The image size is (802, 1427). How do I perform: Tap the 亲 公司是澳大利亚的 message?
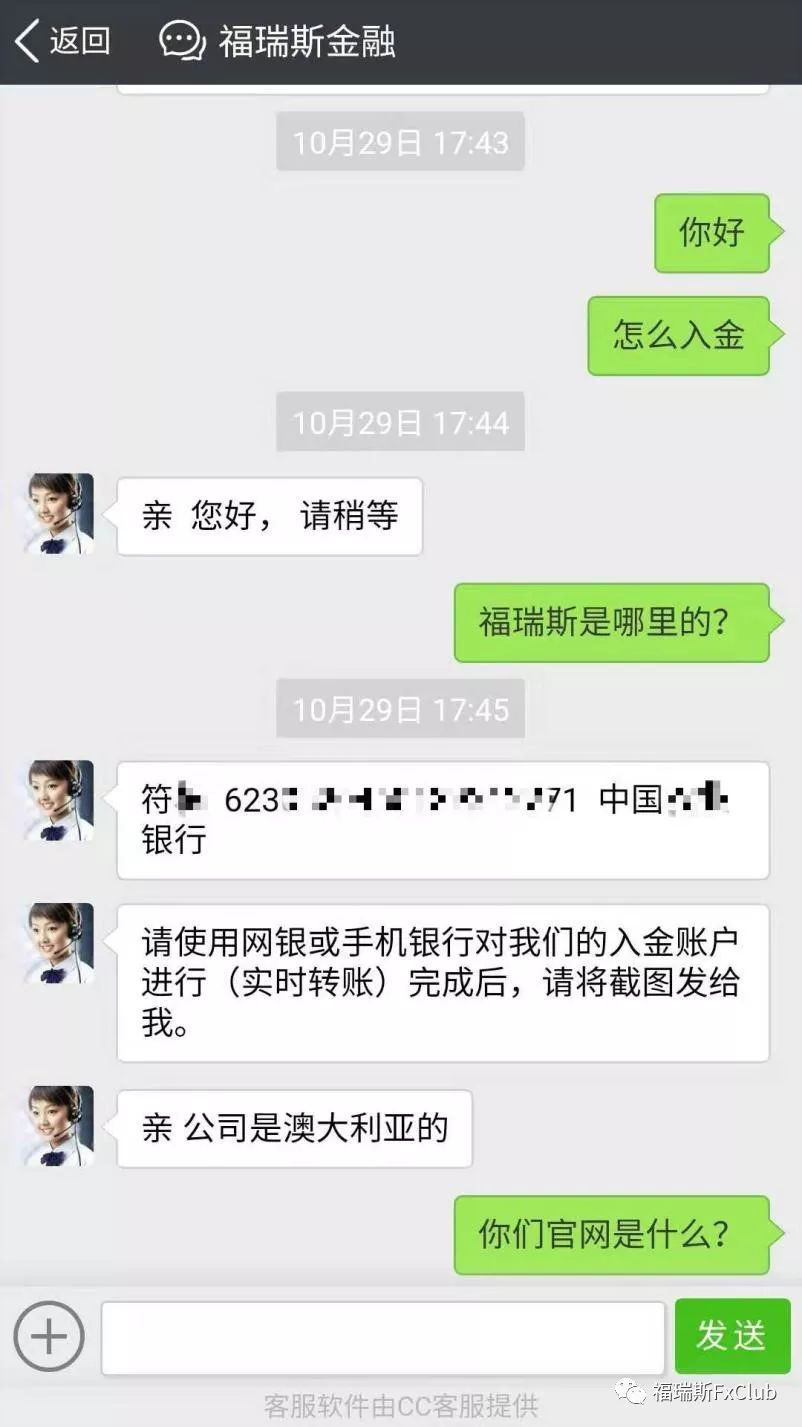click(293, 1128)
